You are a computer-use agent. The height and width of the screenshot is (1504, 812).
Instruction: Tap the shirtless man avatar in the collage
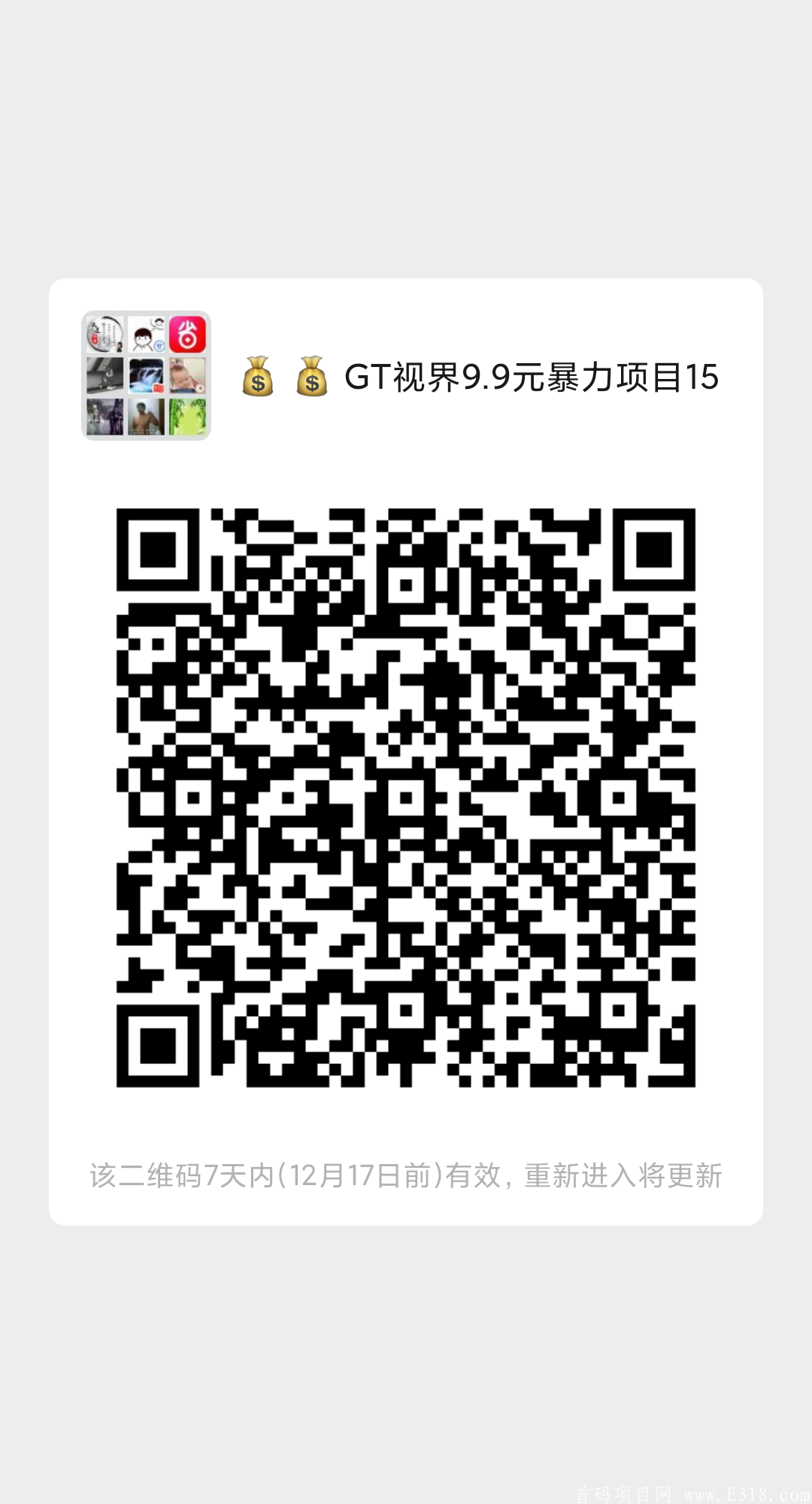coord(145,417)
